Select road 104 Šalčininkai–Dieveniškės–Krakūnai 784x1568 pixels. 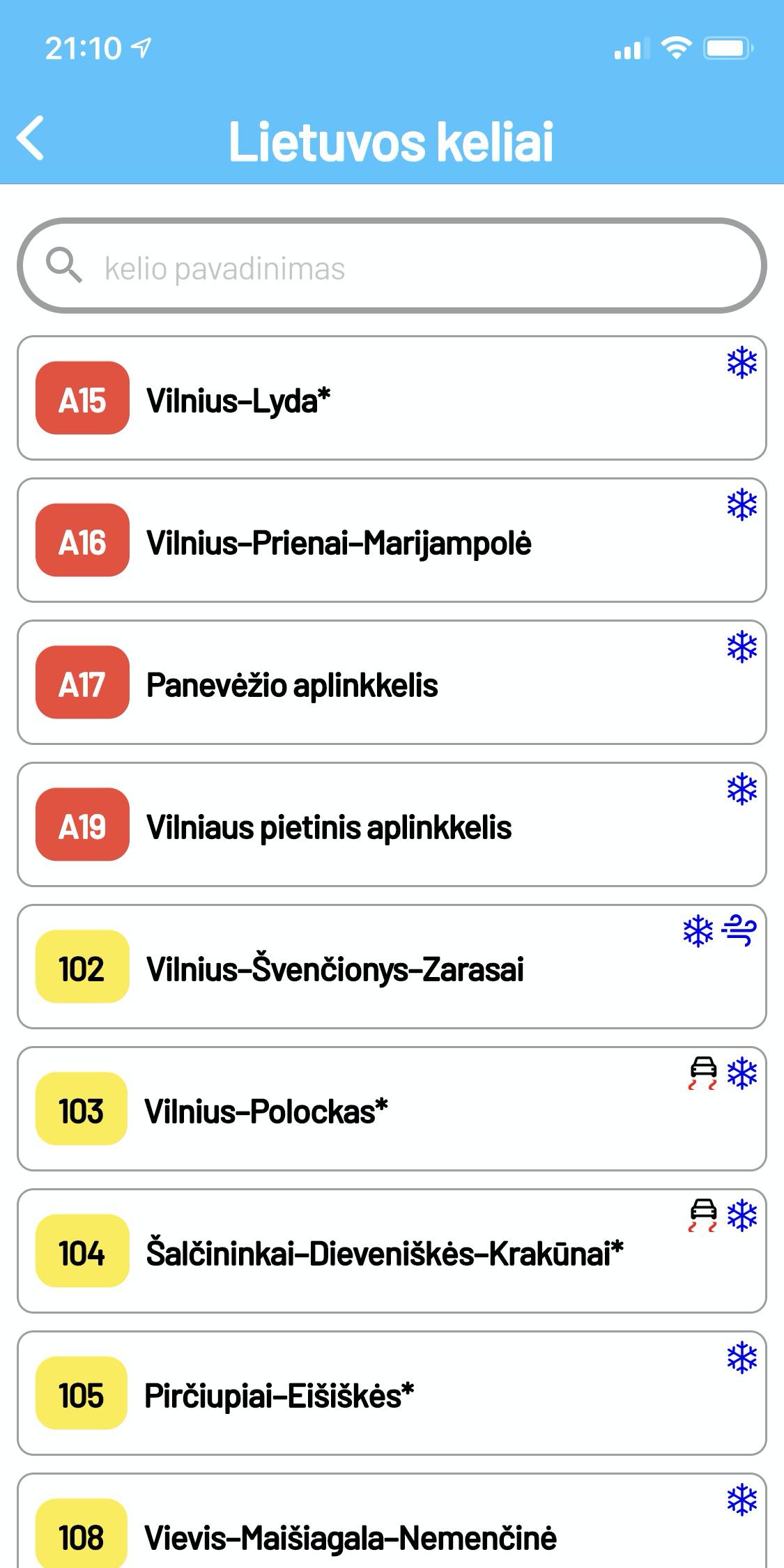[392, 1252]
